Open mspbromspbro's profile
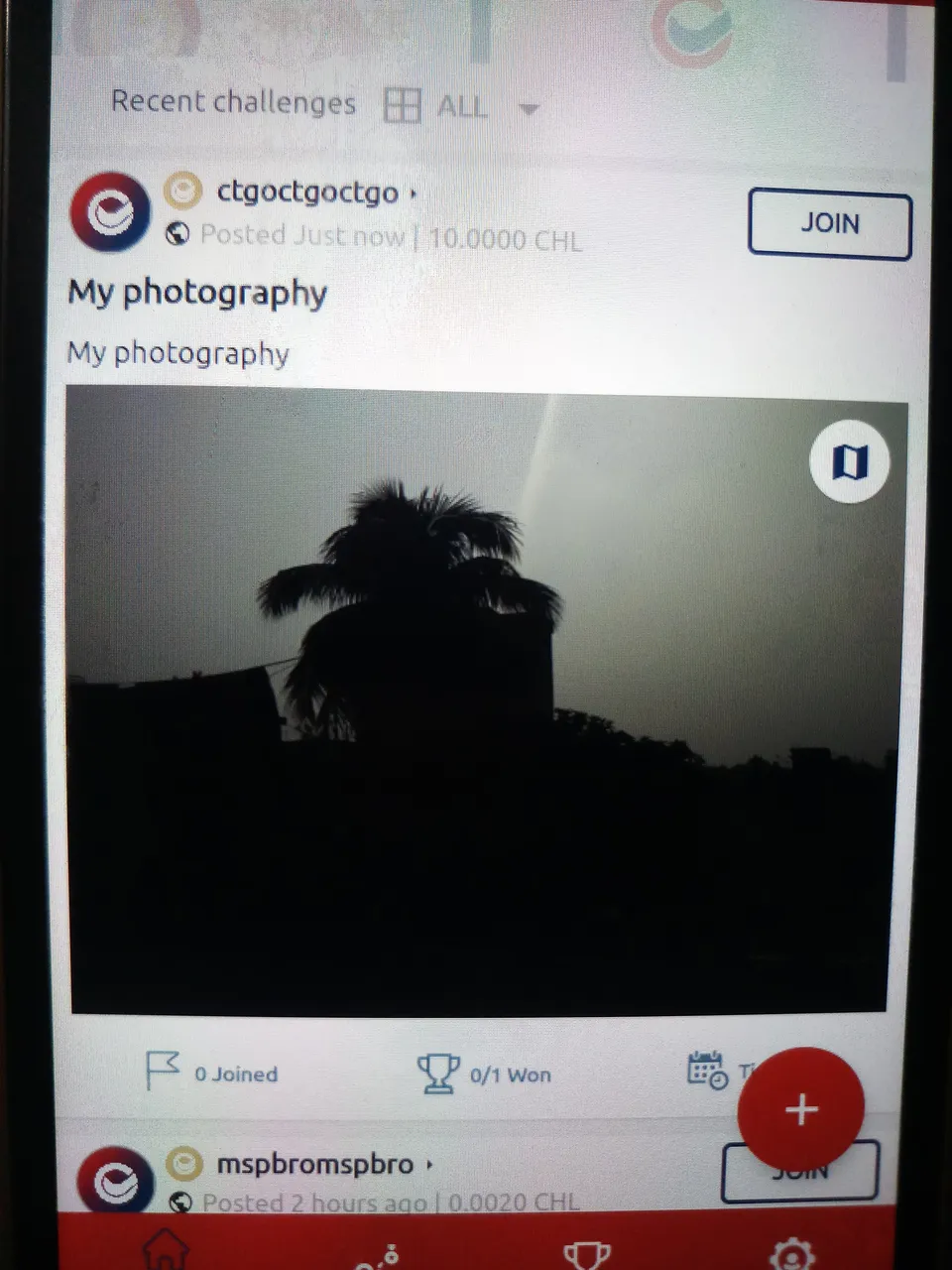952x1270 pixels. pos(314,1164)
